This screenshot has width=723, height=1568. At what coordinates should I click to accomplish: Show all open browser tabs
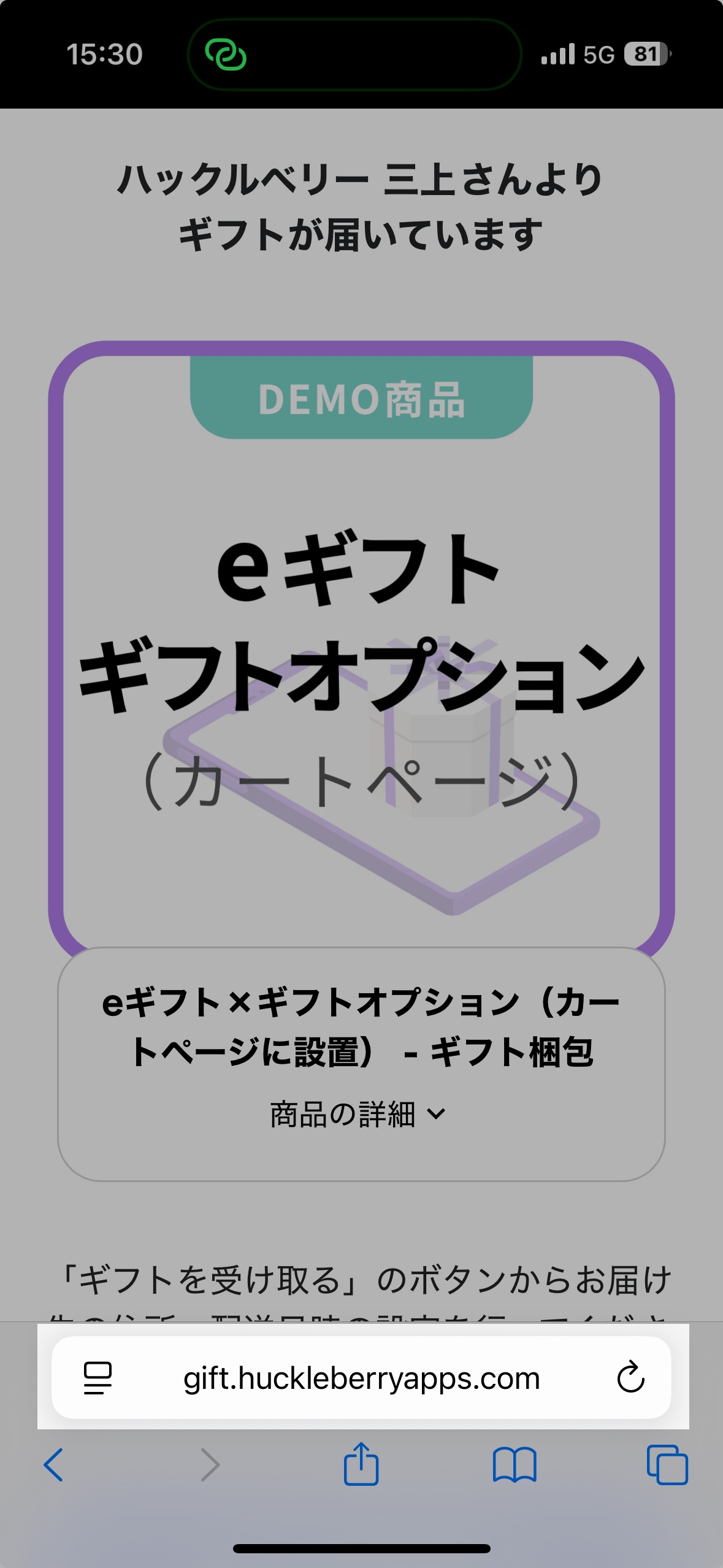(667, 1465)
